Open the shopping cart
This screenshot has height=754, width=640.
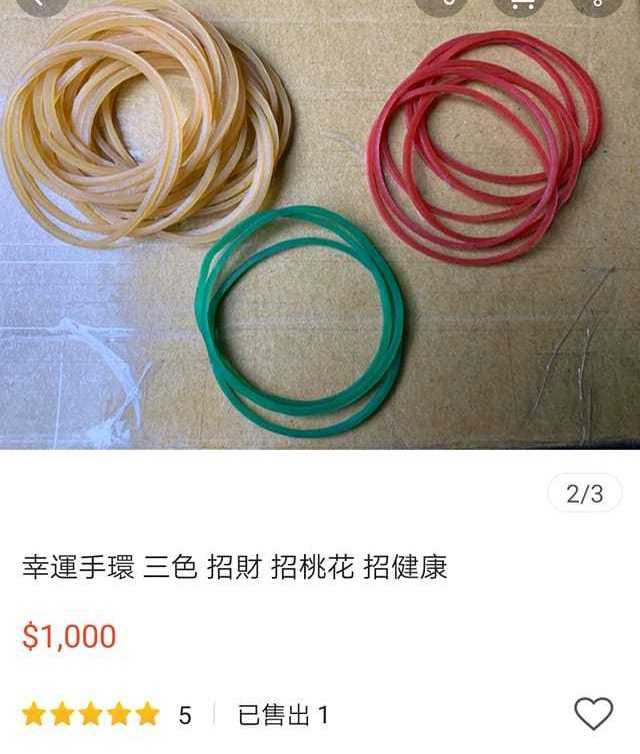pyautogui.click(x=520, y=4)
